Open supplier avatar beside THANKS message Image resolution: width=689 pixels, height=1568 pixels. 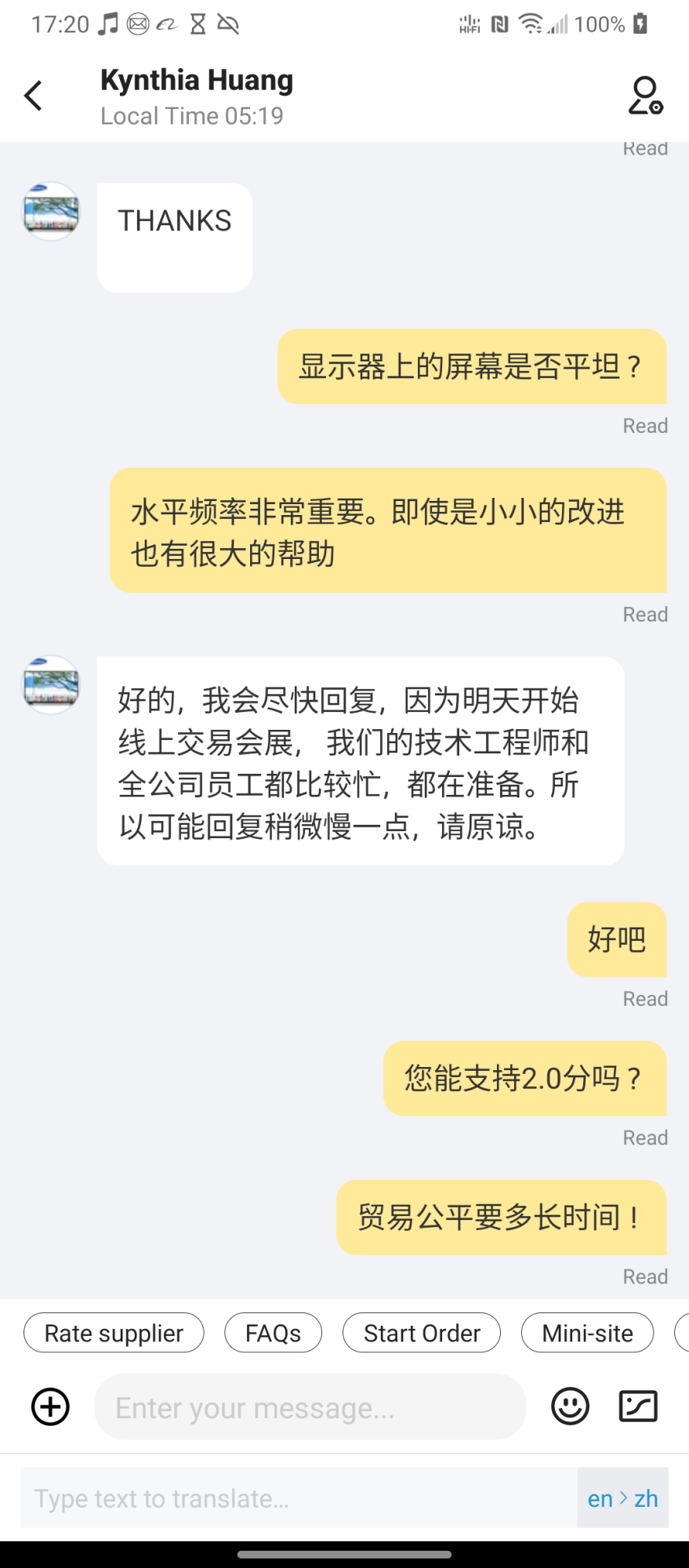click(x=51, y=212)
